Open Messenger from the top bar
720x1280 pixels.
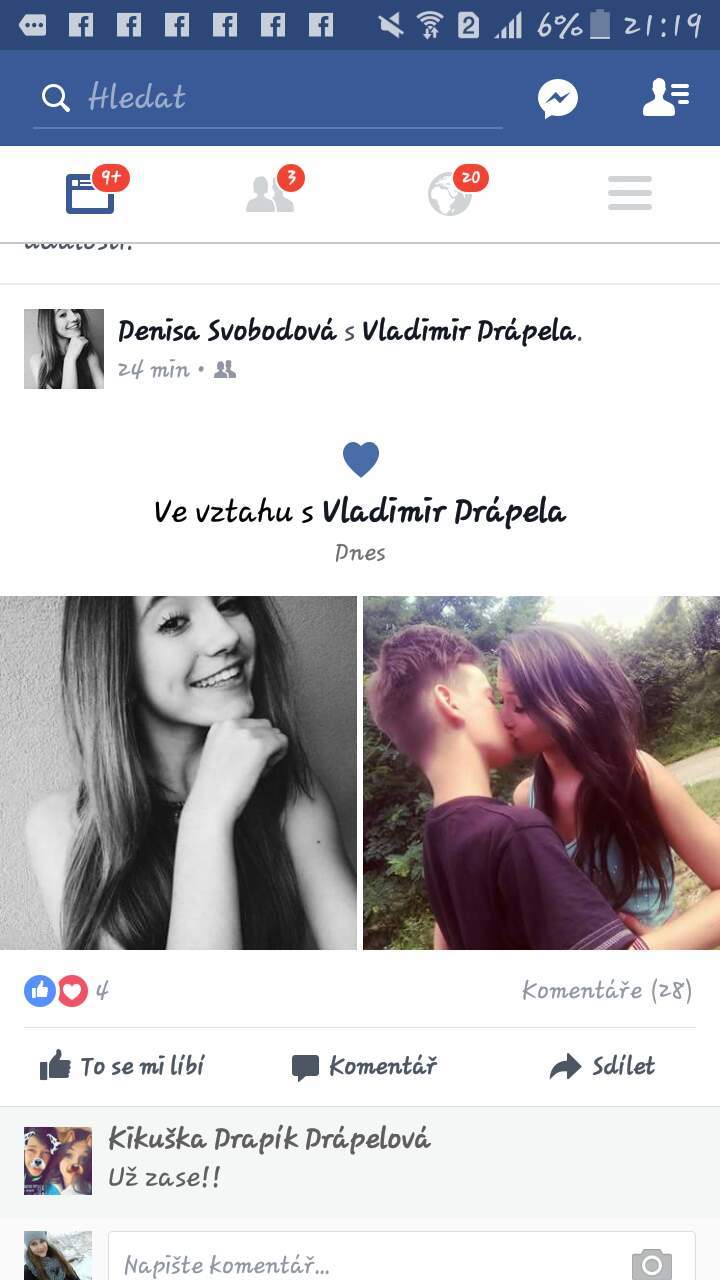click(557, 99)
